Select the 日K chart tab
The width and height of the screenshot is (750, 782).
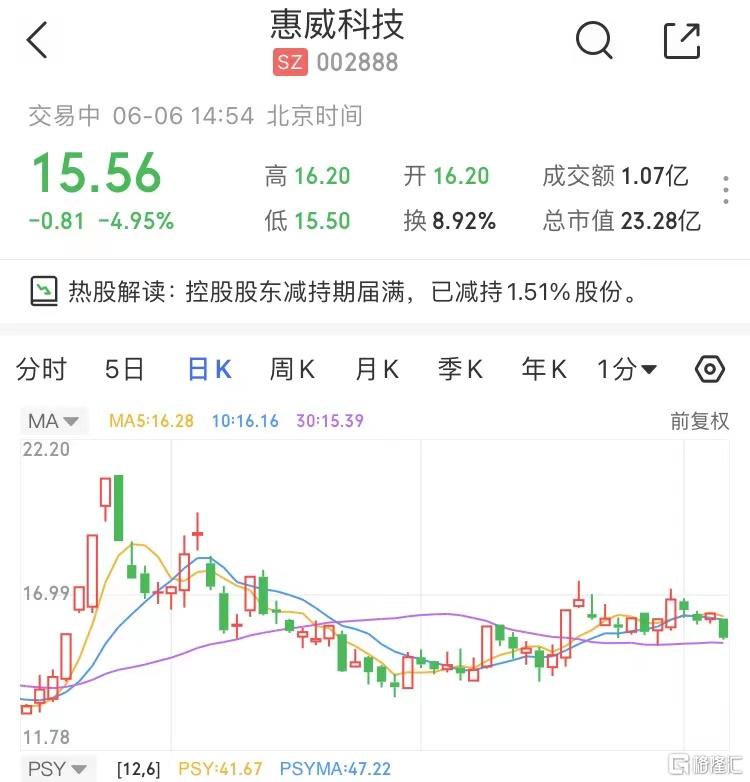[210, 370]
